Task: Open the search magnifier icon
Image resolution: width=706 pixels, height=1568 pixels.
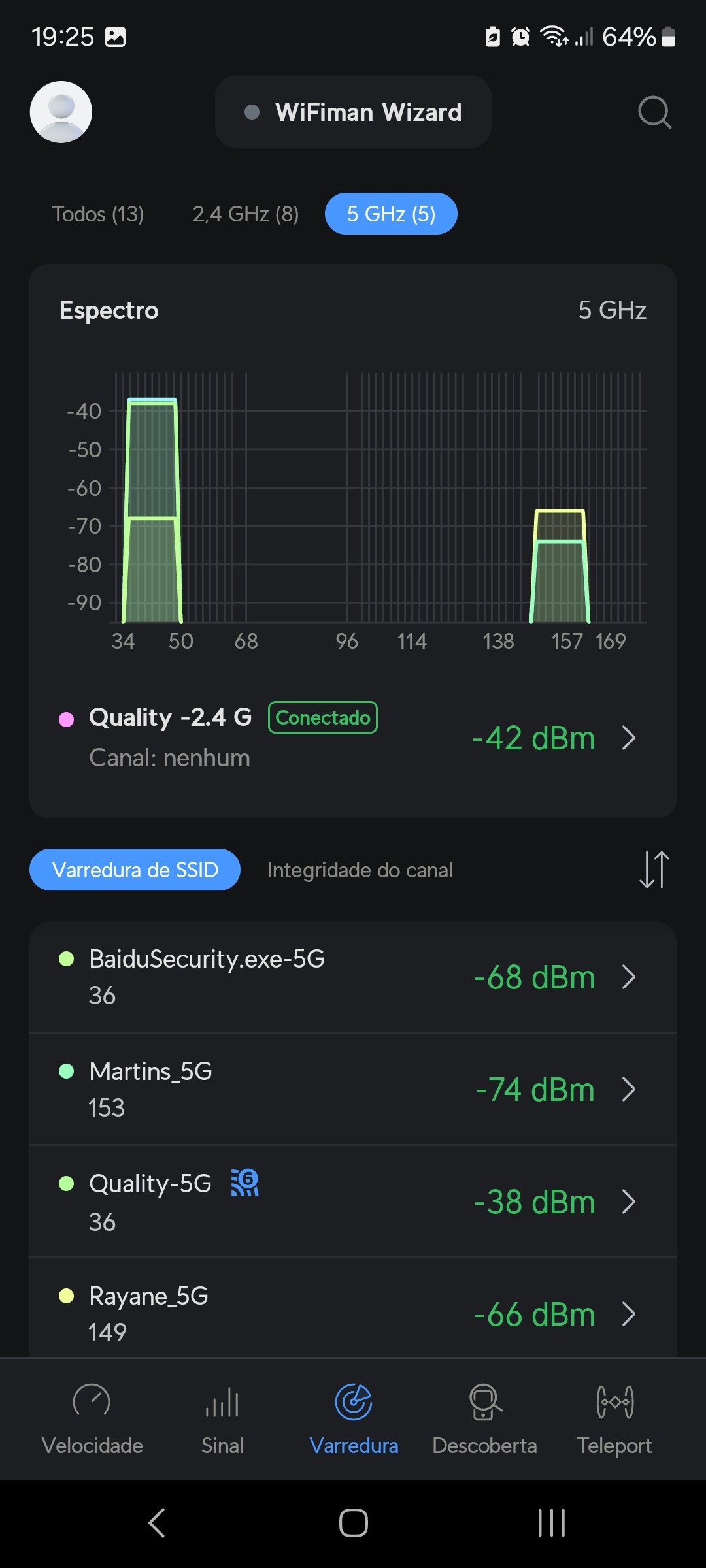Action: coord(654,112)
